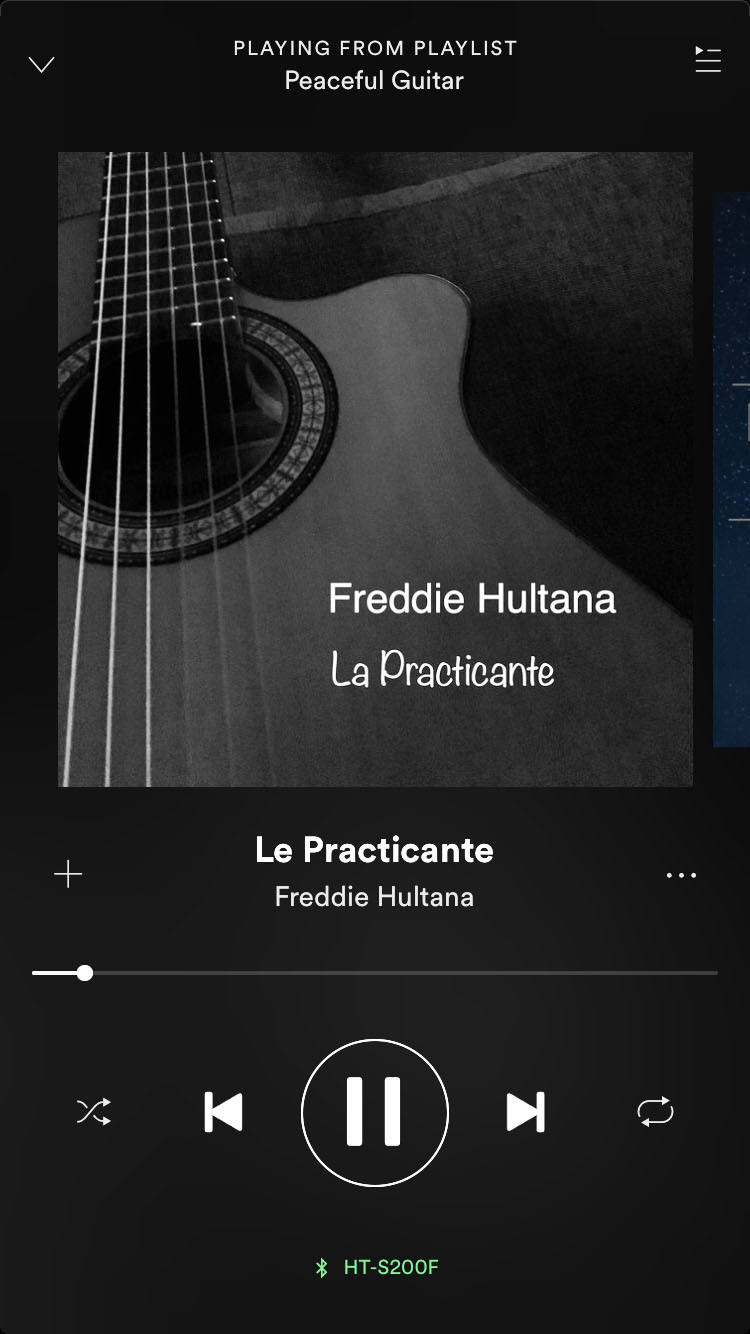750x1334 pixels.
Task: Toggle repeat mode
Action: pos(655,1112)
